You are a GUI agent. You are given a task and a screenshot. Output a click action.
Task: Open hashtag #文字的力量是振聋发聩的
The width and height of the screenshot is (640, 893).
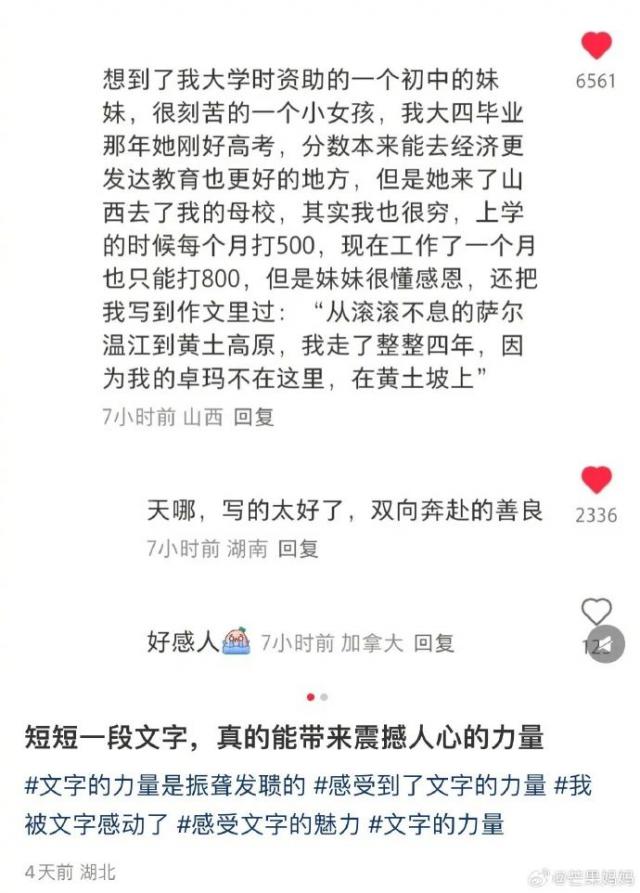[x=165, y=785]
